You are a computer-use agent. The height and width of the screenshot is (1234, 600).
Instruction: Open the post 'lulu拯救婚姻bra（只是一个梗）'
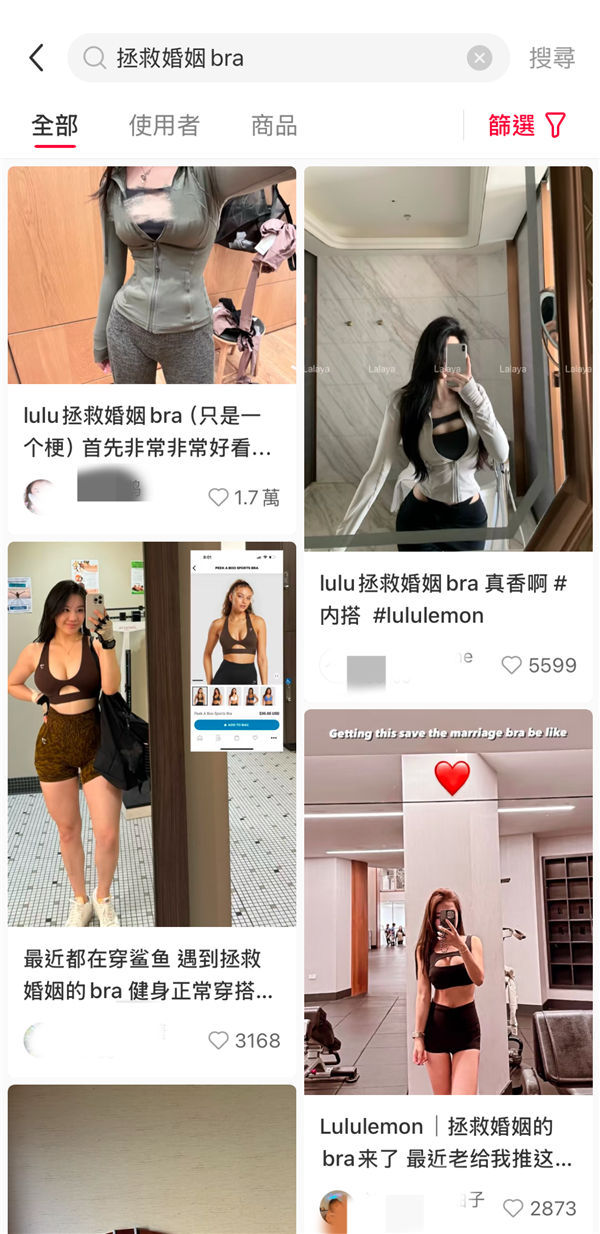[152, 431]
